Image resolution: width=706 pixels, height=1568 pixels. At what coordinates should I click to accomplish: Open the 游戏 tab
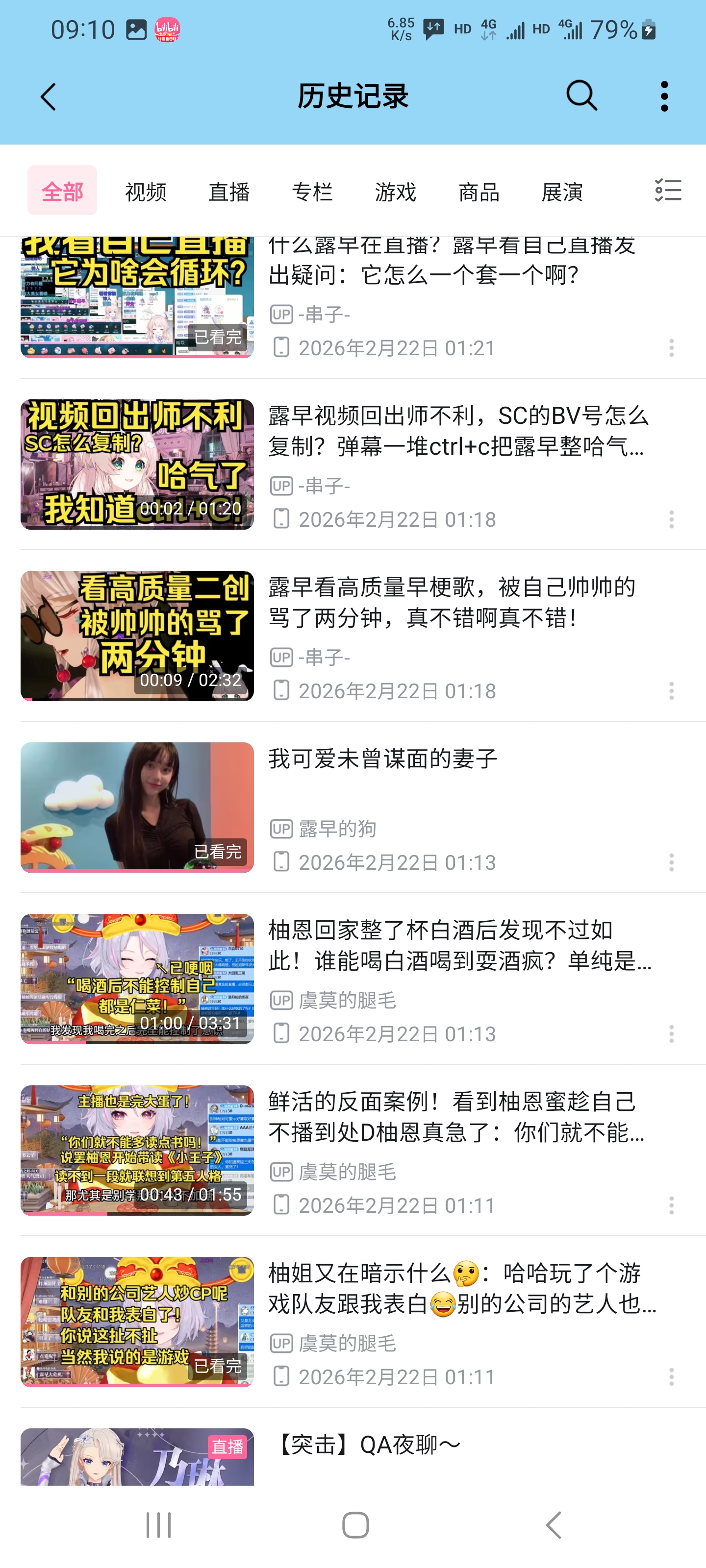pos(395,192)
